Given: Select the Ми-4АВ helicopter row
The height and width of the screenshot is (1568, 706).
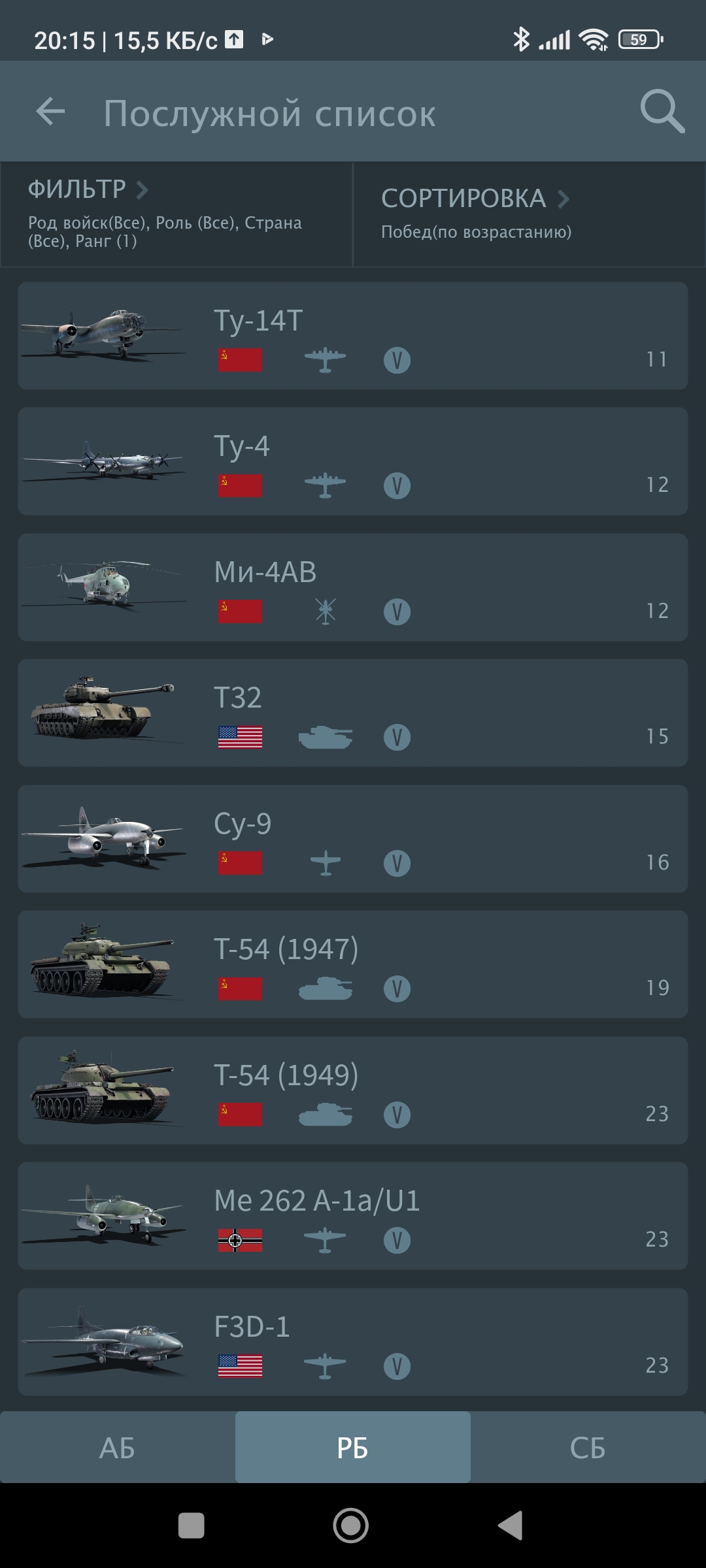Looking at the screenshot, I should [x=353, y=587].
